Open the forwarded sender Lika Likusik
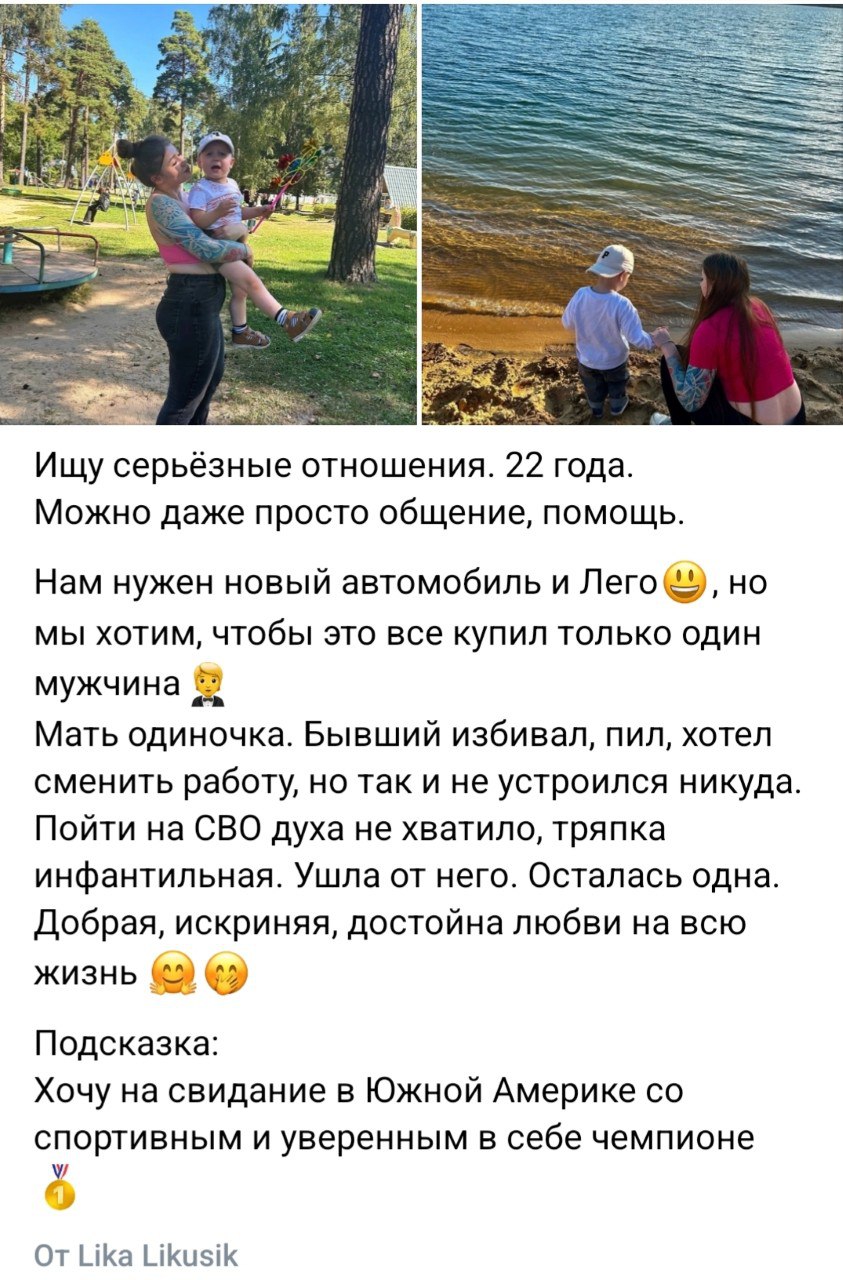Image resolution: width=843 pixels, height=1280 pixels. click(x=137, y=1256)
